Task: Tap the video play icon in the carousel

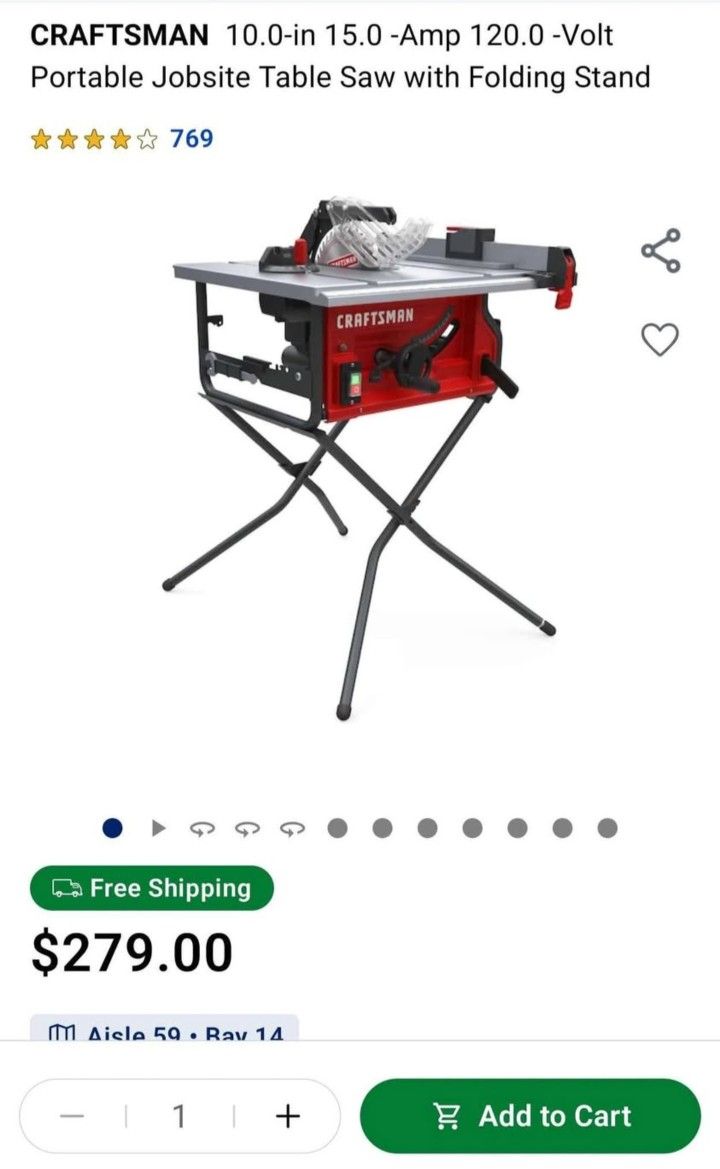Action: [x=158, y=828]
